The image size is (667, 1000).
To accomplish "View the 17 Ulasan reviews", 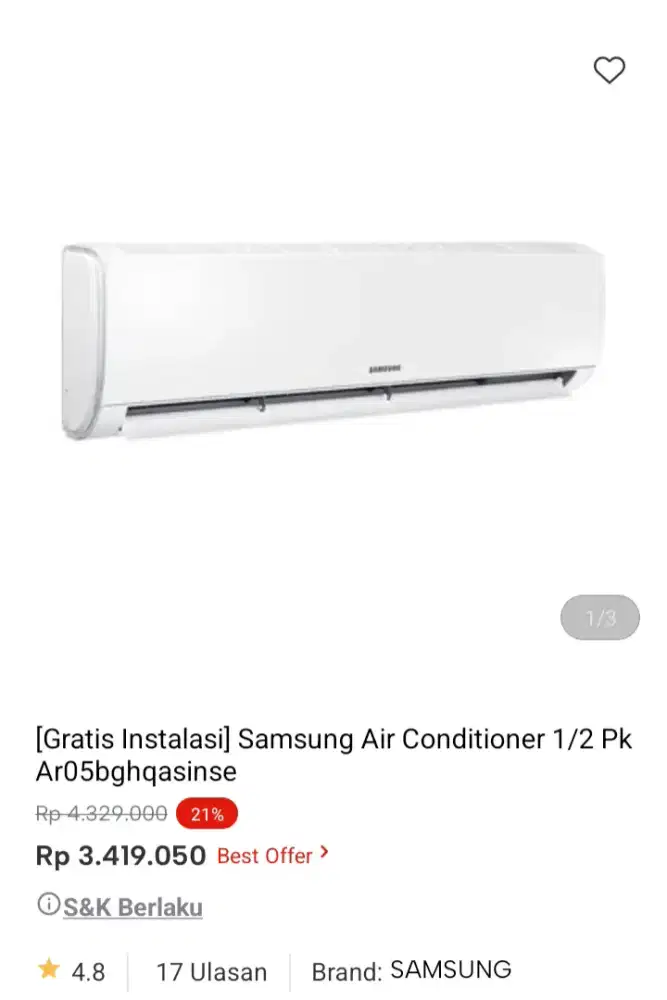I will 211,971.
